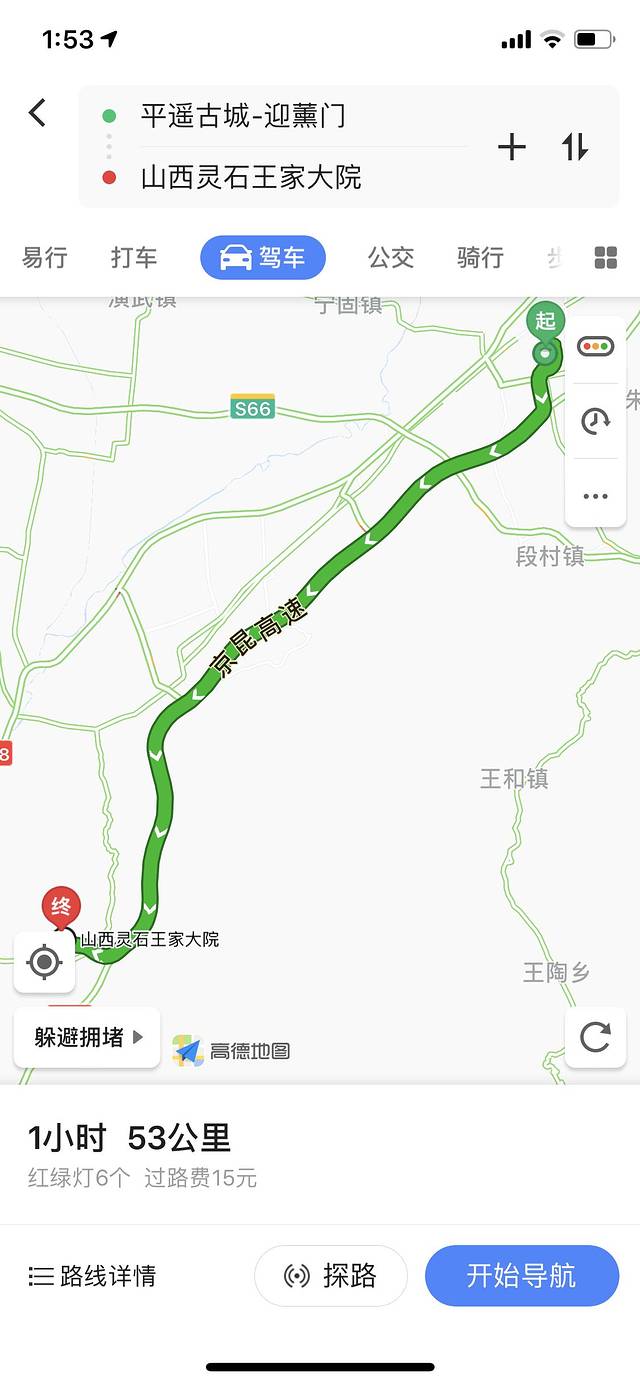Open the 躲避拥堵 route preference
This screenshot has height=1385, width=640.
(x=87, y=1037)
